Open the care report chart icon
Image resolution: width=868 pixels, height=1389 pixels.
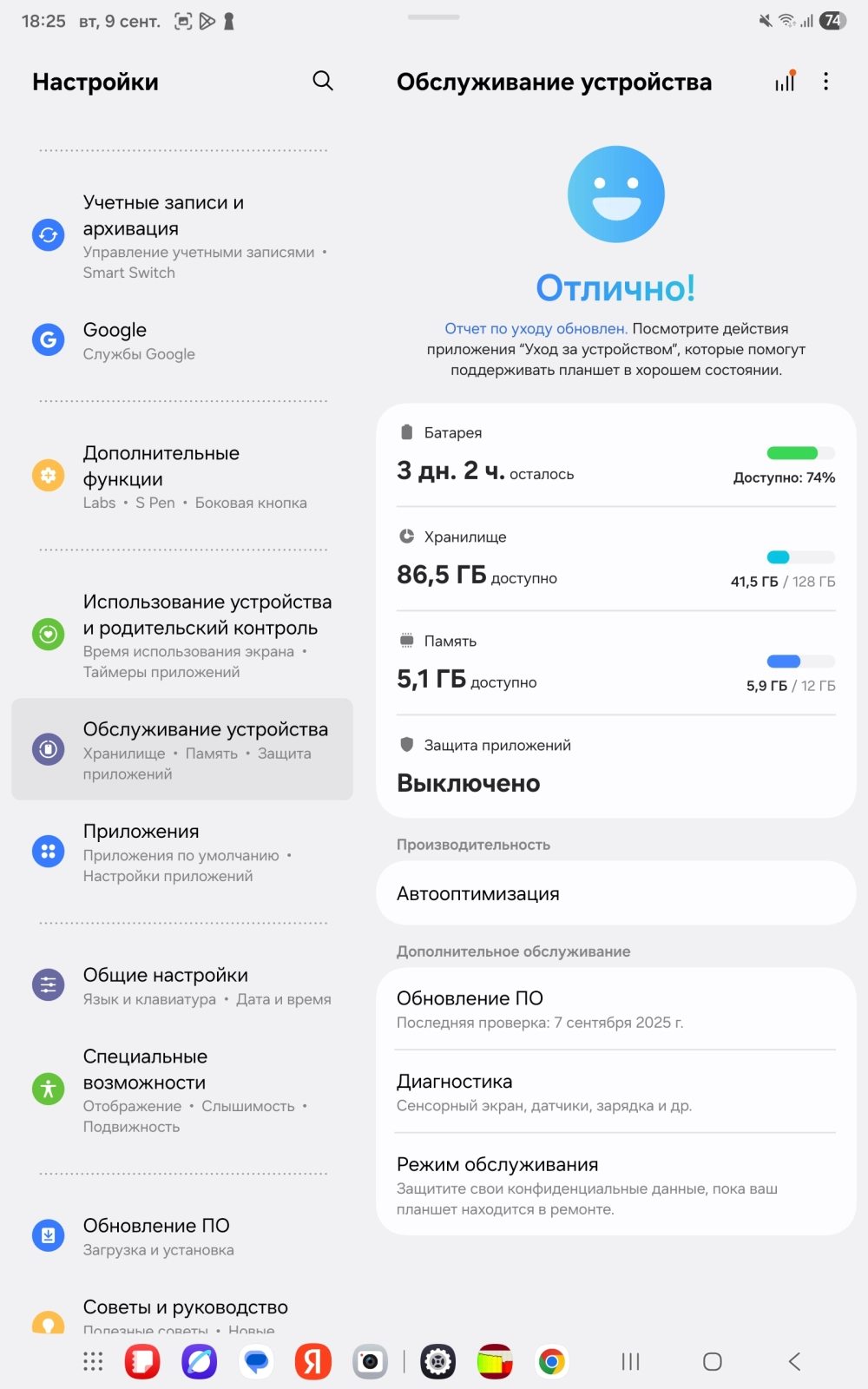[785, 82]
